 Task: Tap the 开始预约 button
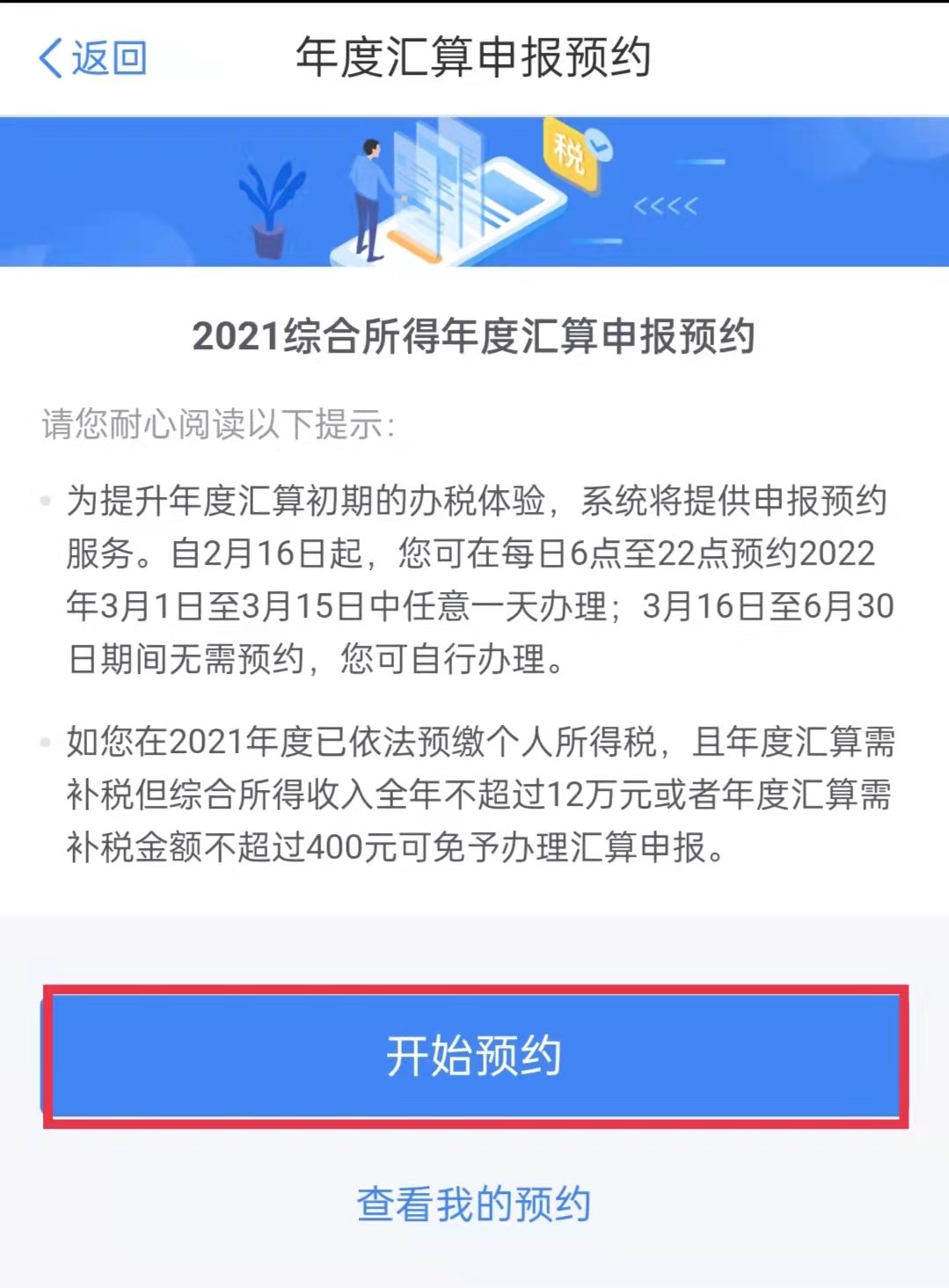pyautogui.click(x=475, y=1056)
